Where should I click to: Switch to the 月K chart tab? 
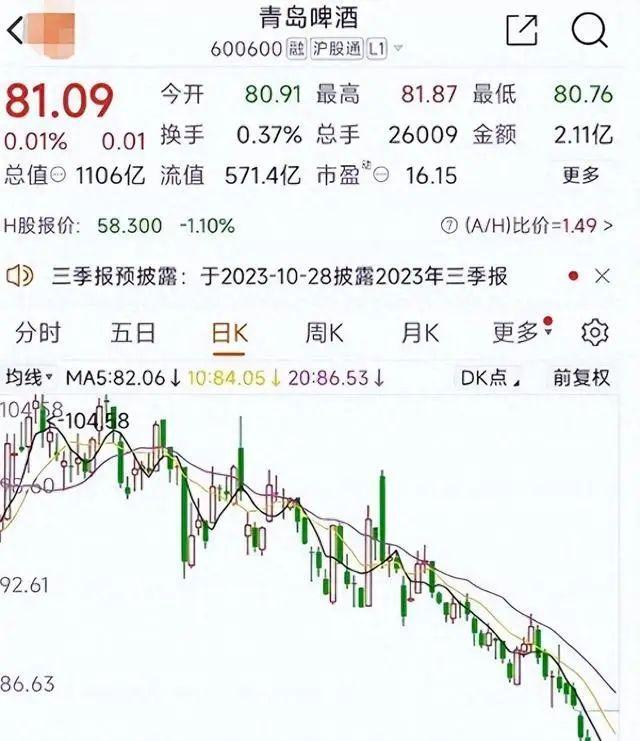pos(420,332)
